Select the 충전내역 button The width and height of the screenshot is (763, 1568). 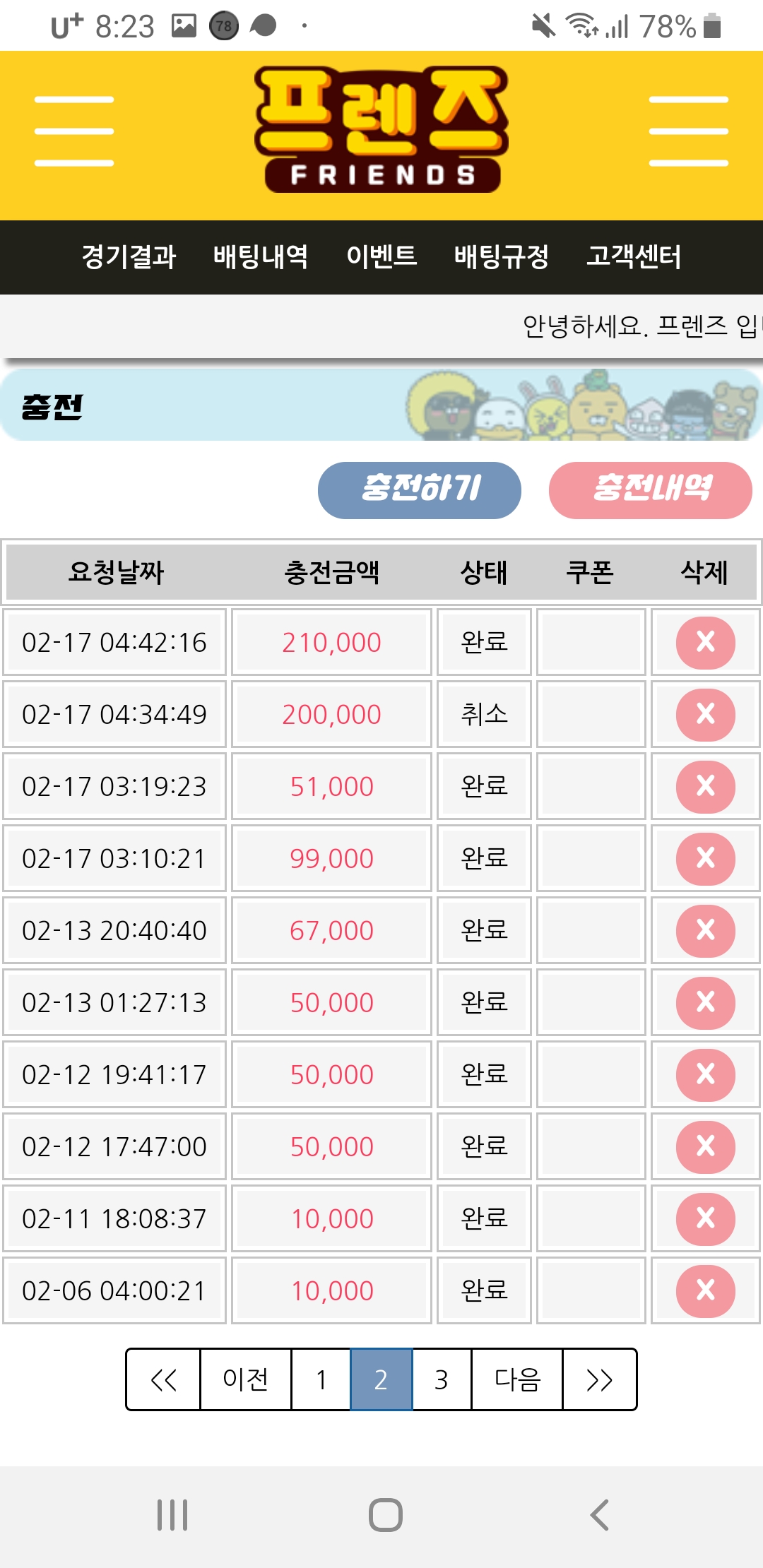click(x=651, y=490)
